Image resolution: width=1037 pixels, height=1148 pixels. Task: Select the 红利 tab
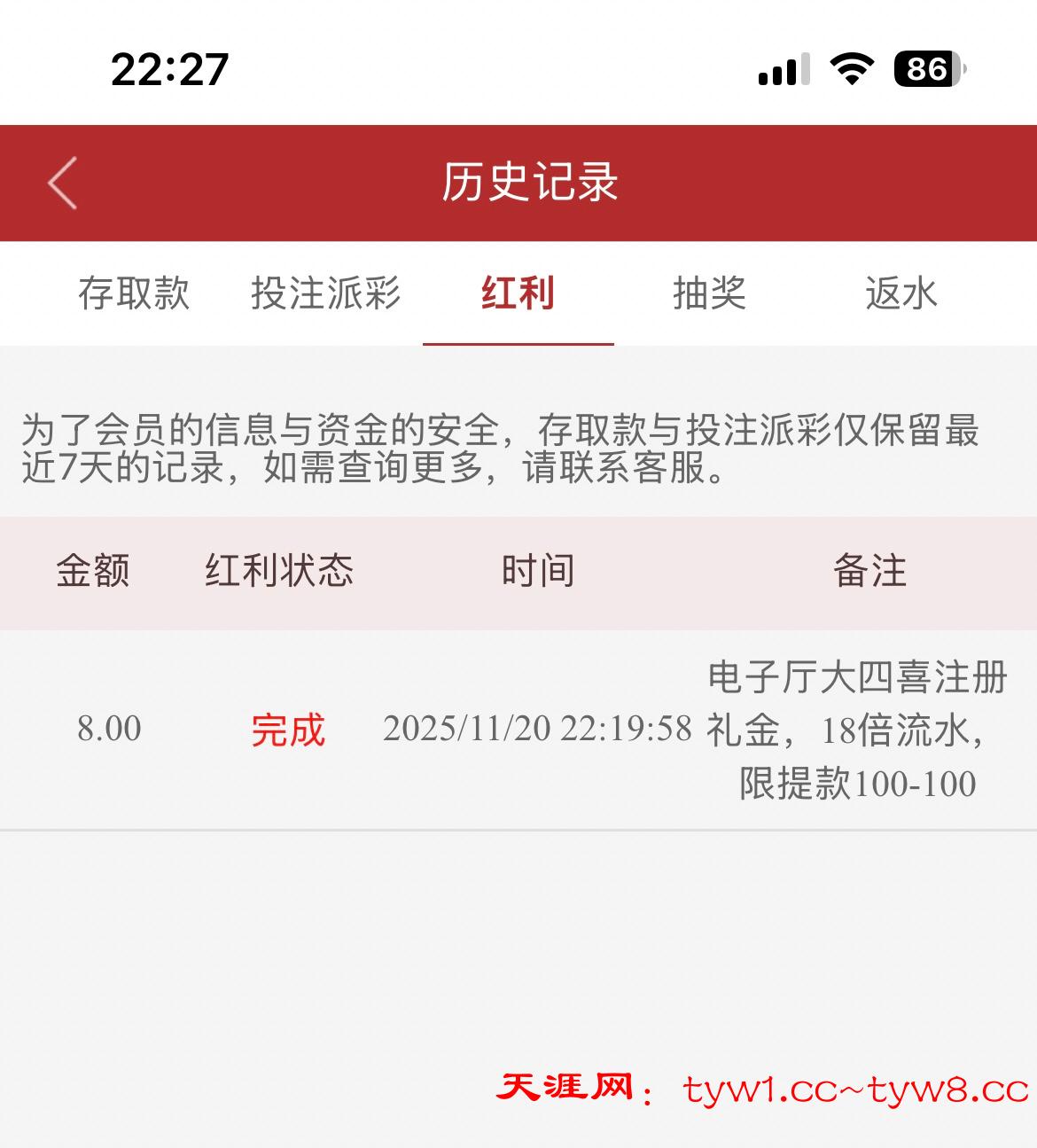tap(518, 293)
